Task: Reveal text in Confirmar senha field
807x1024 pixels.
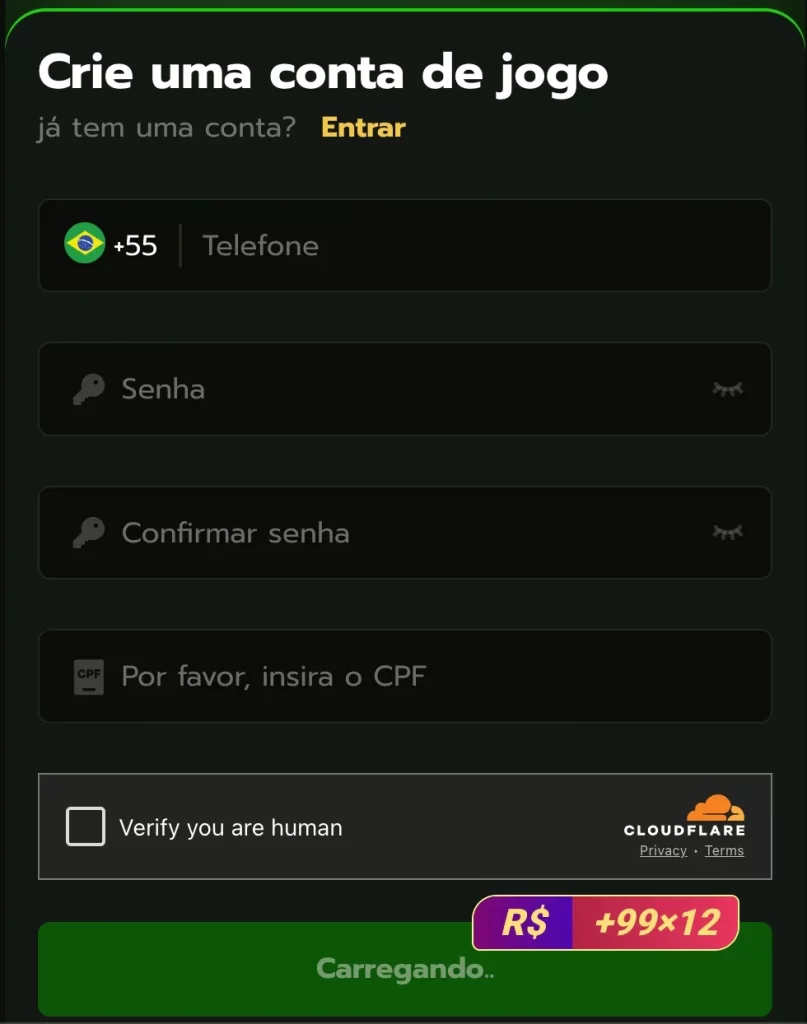Action: pos(727,533)
